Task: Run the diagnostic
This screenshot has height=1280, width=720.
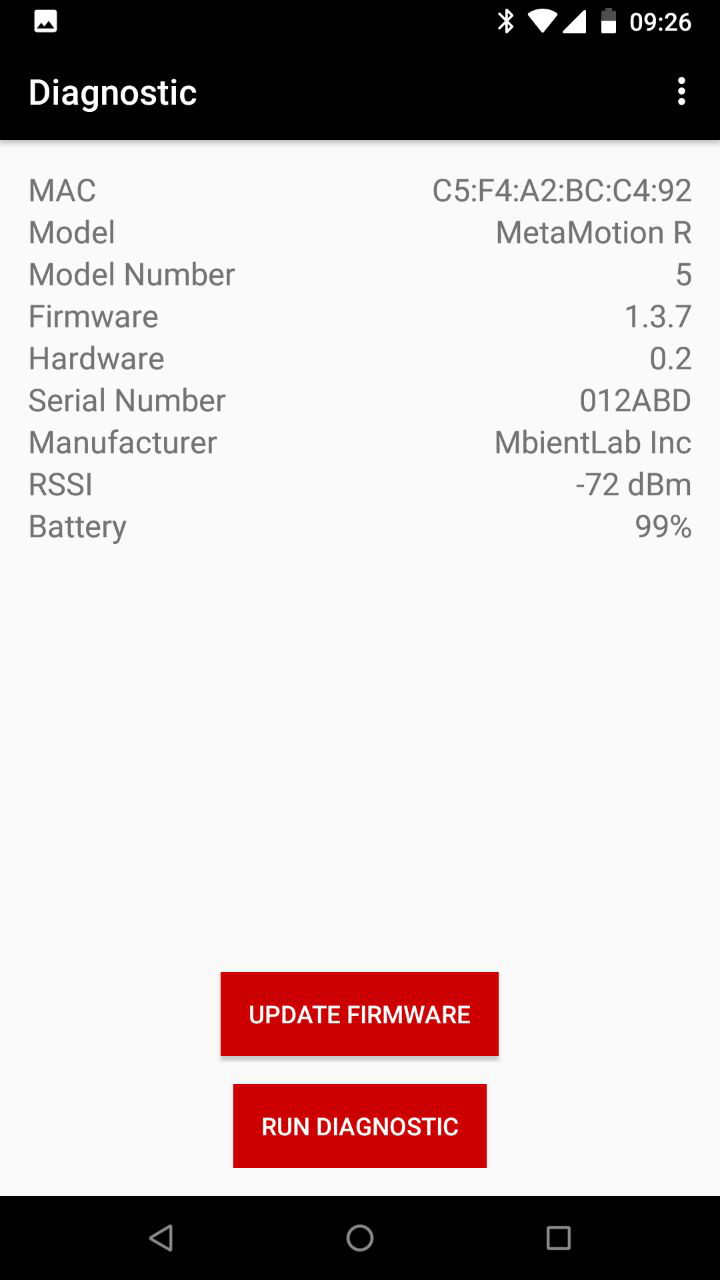Action: (359, 1126)
